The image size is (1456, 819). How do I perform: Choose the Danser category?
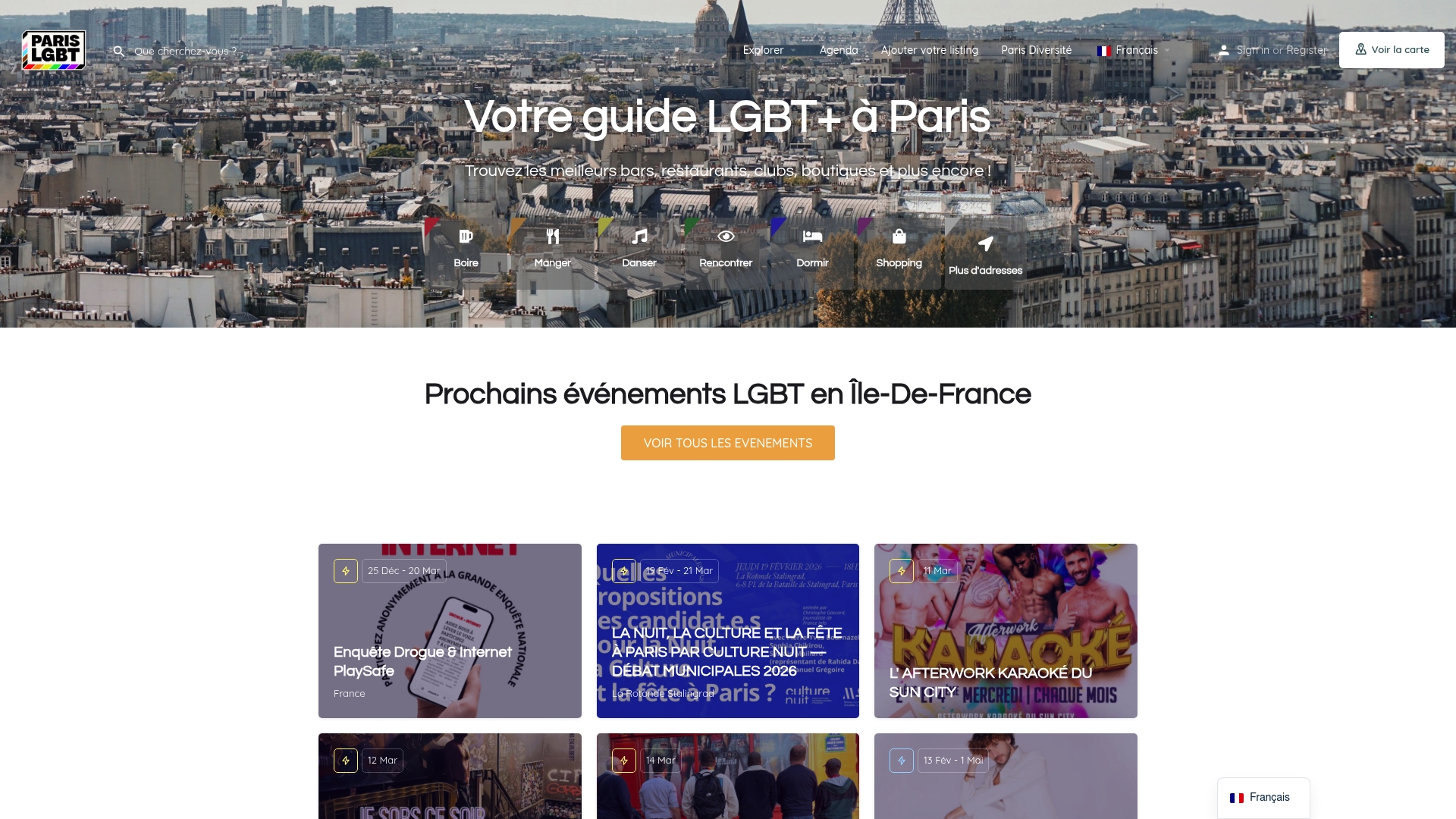point(639,249)
